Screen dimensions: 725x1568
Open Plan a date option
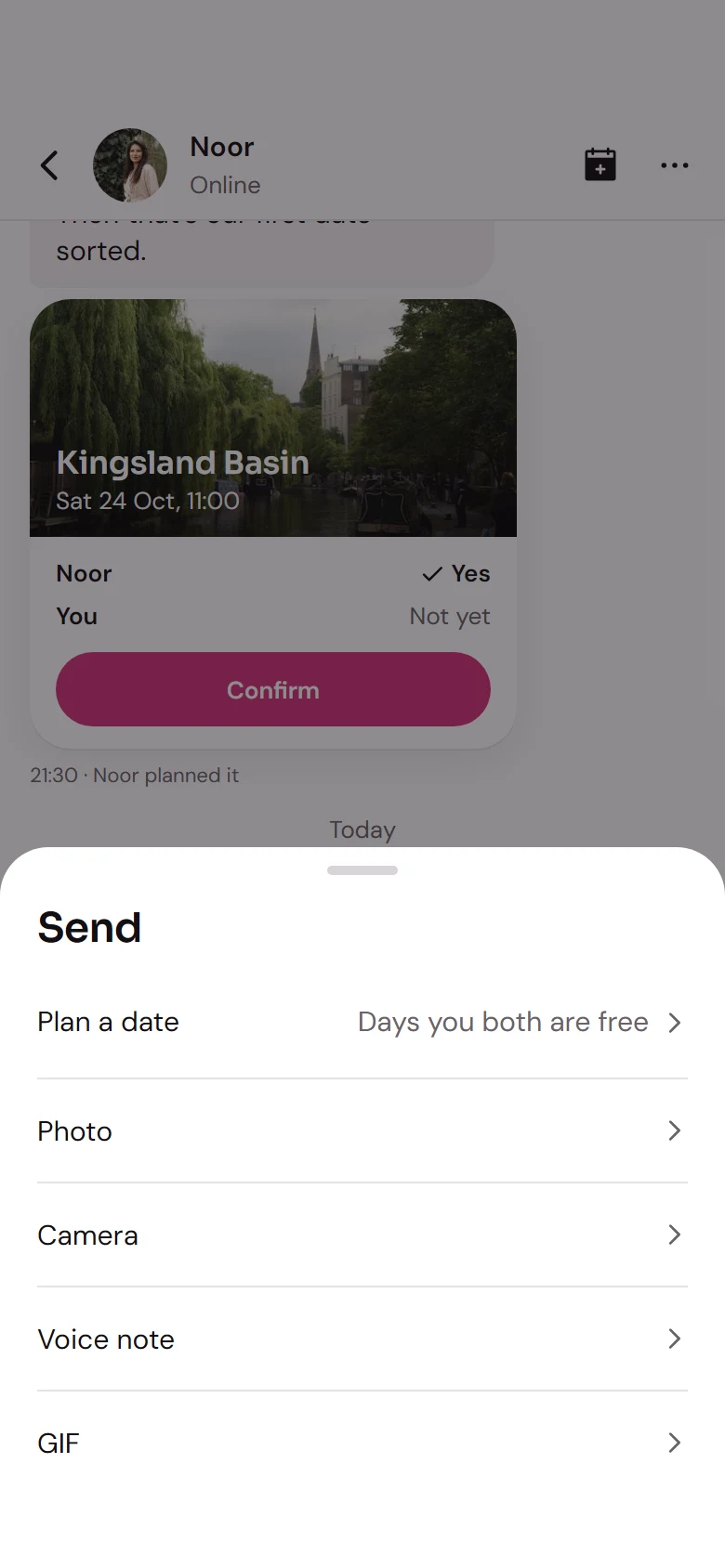362,1023
